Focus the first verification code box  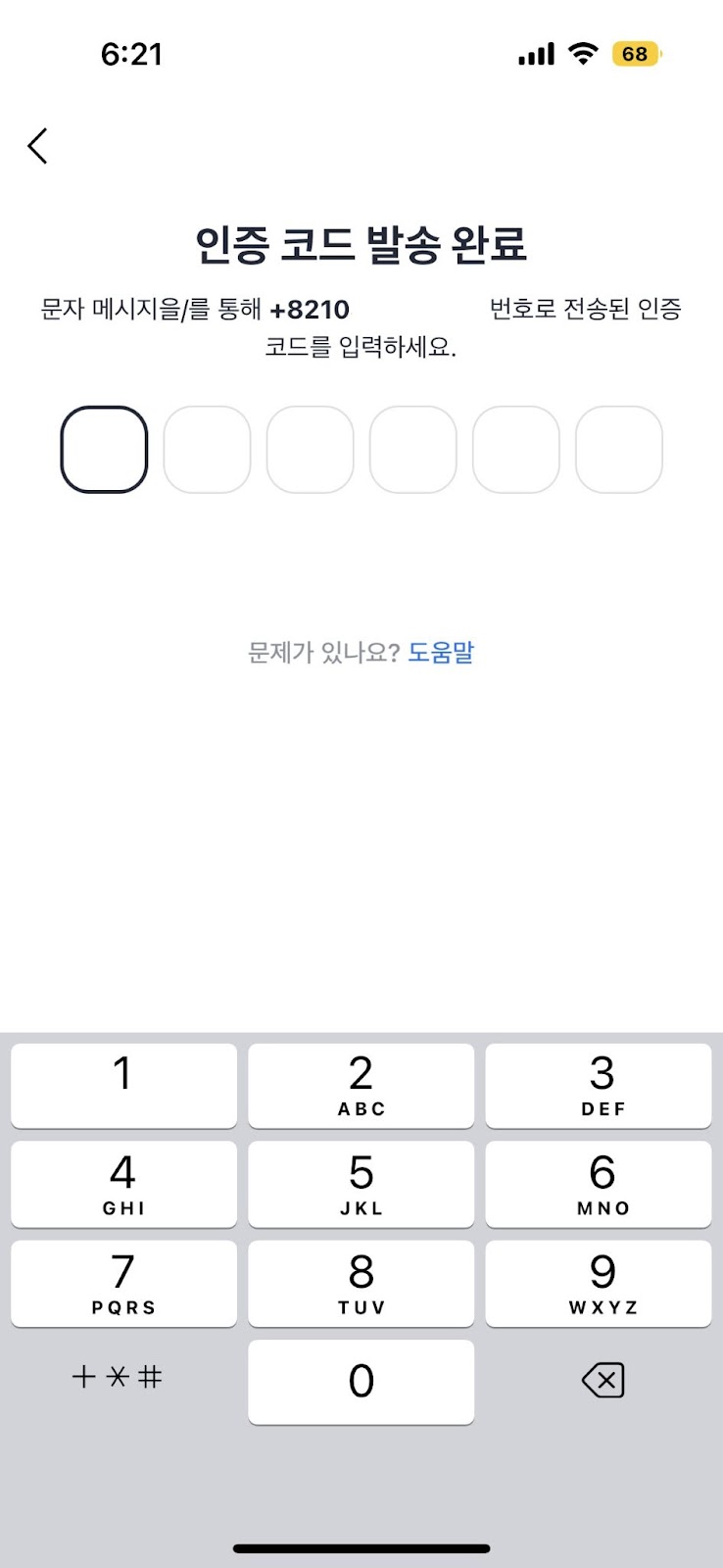click(104, 450)
